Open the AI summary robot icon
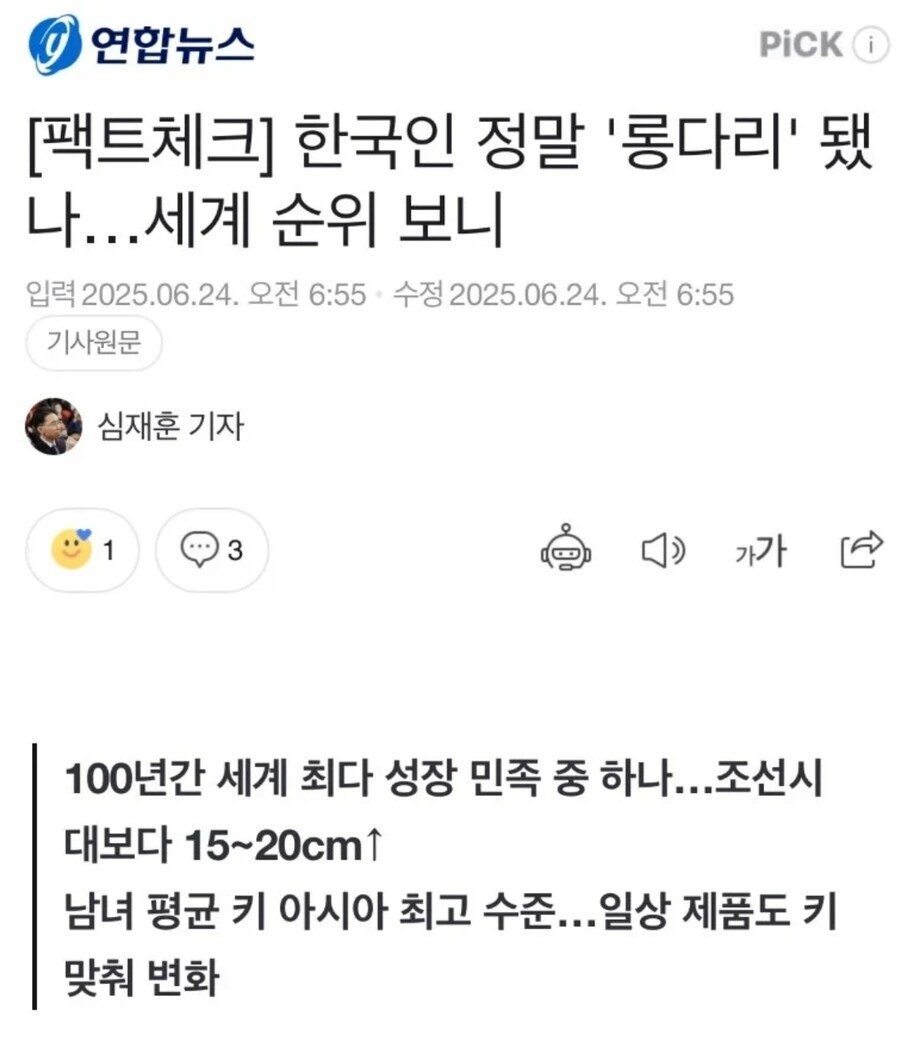The height and width of the screenshot is (1064, 900). [x=566, y=549]
